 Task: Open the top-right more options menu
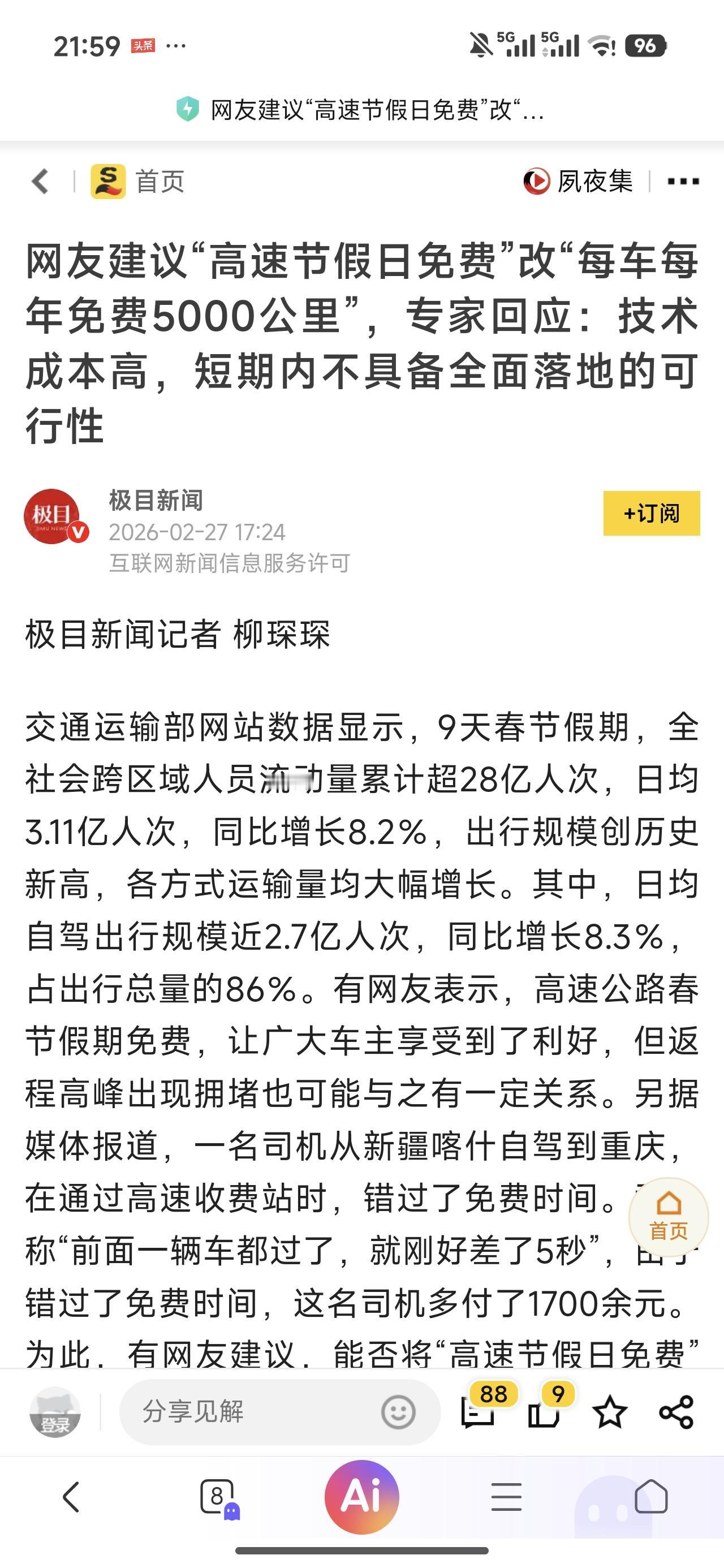point(682,180)
